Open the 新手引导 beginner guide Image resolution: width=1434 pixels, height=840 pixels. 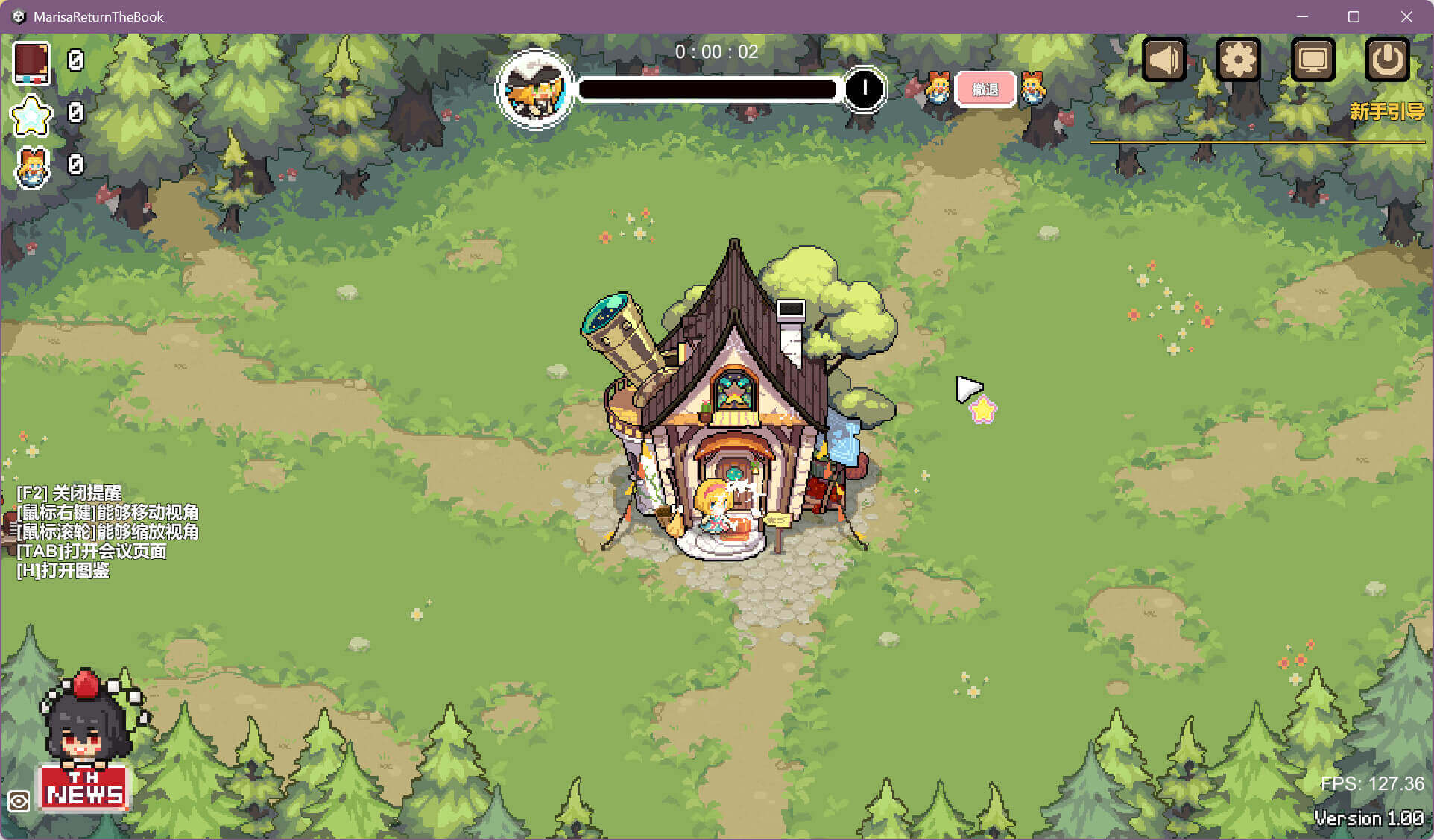tap(1386, 112)
